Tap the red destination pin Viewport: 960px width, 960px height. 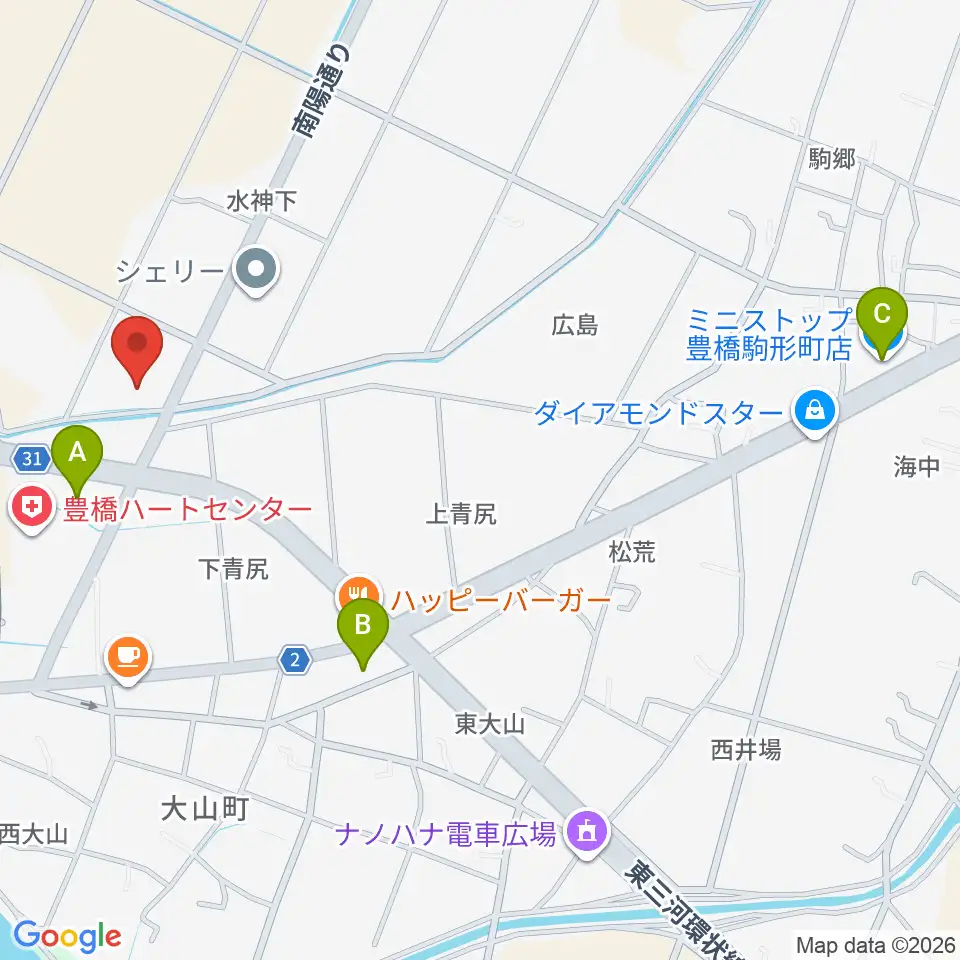click(x=137, y=352)
